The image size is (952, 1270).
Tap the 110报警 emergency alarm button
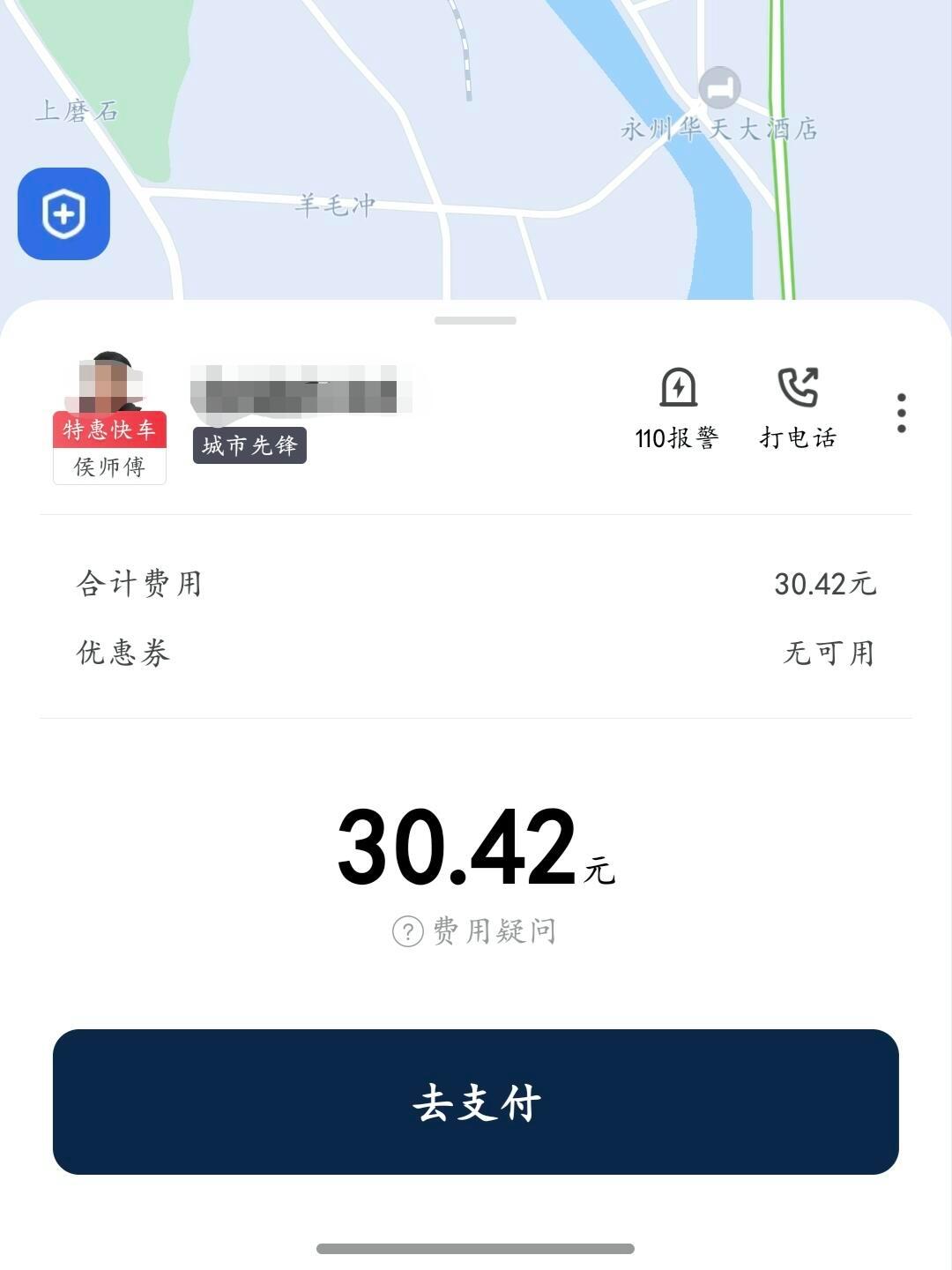pyautogui.click(x=677, y=409)
